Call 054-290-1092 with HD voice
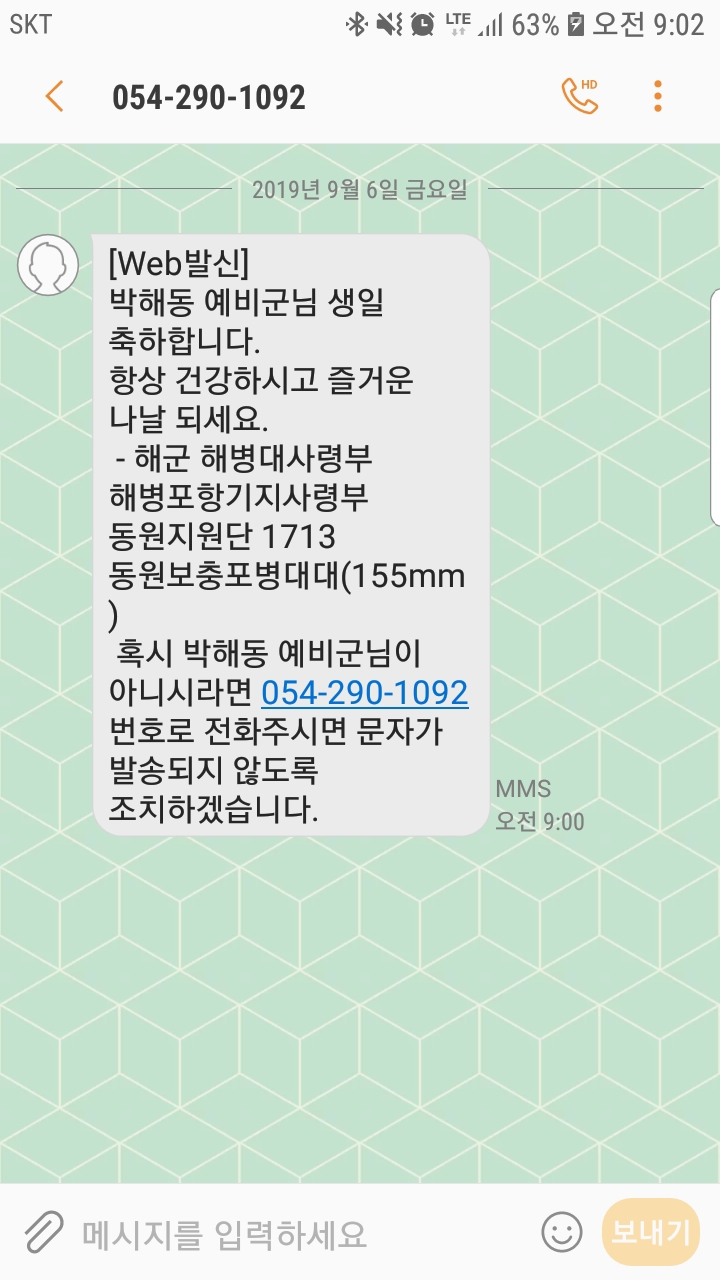Image resolution: width=720 pixels, height=1280 pixels. pyautogui.click(x=580, y=96)
